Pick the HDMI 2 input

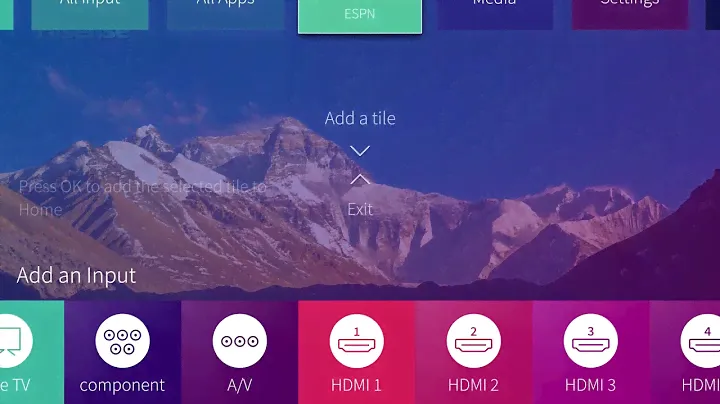pos(473,352)
